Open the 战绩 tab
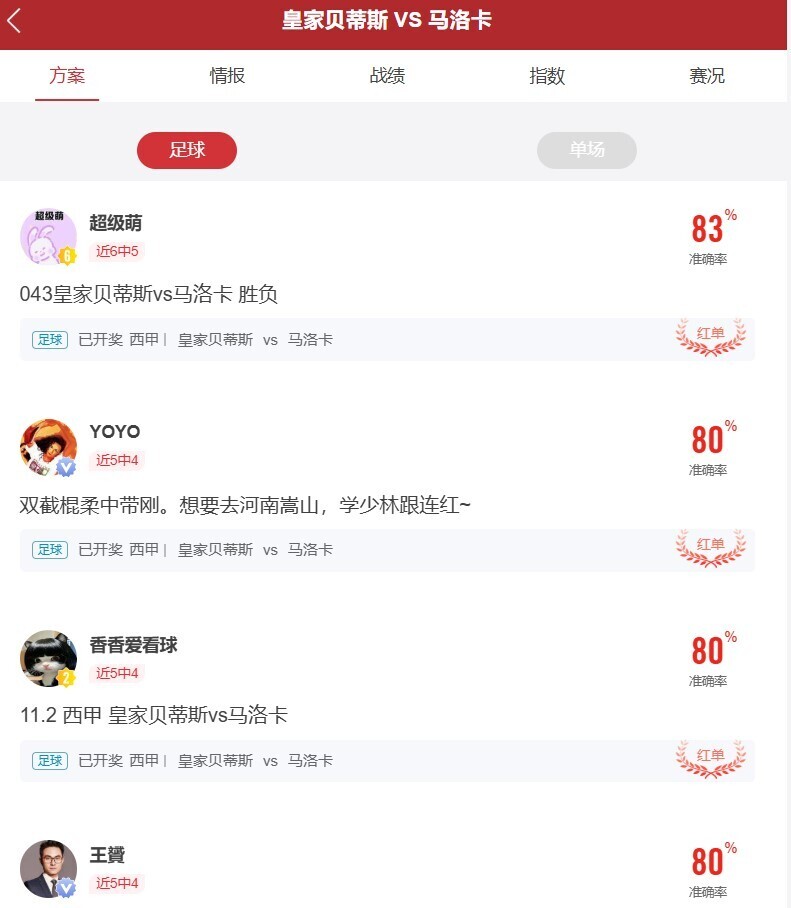Screen dimensions: 791x908 click(387, 76)
